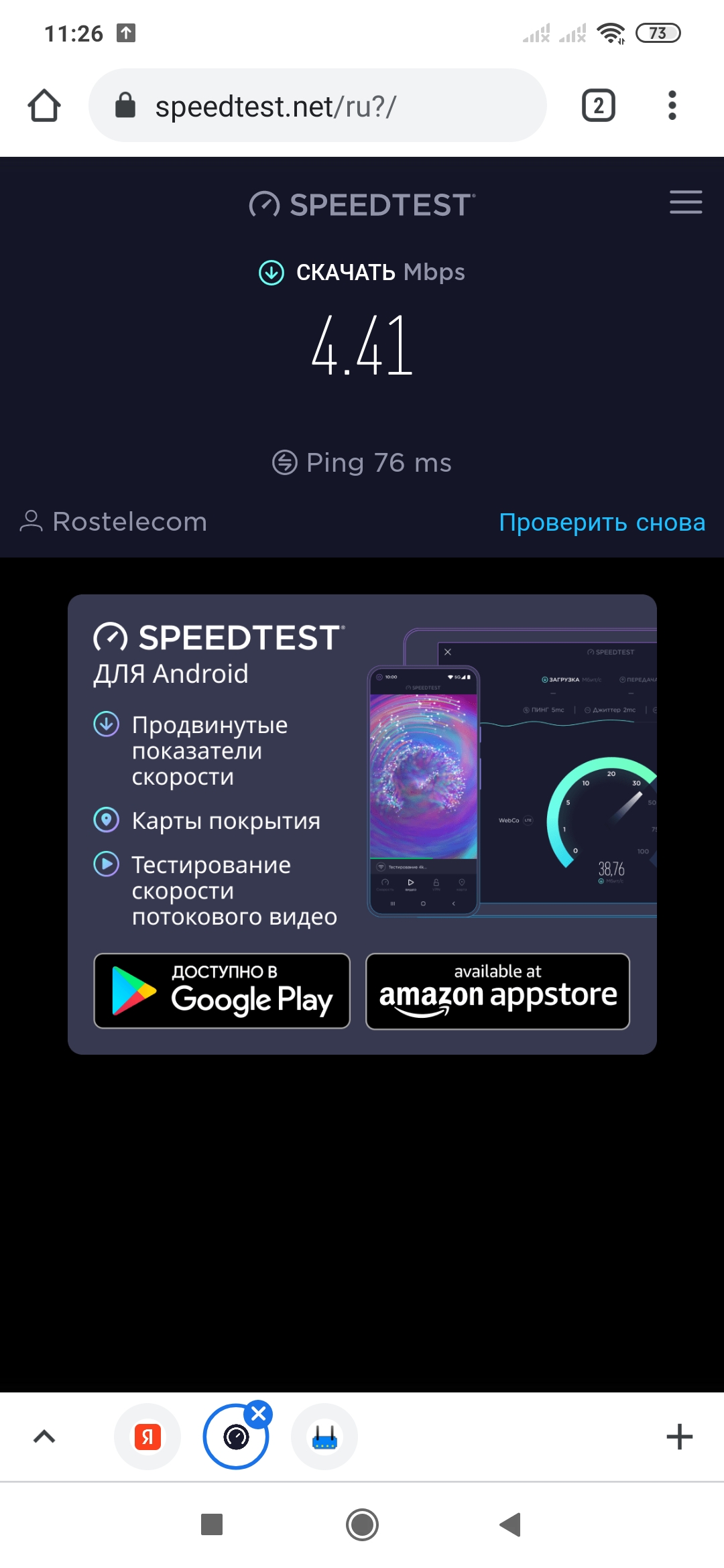
Task: Go back using the system back button
Action: click(x=511, y=1524)
